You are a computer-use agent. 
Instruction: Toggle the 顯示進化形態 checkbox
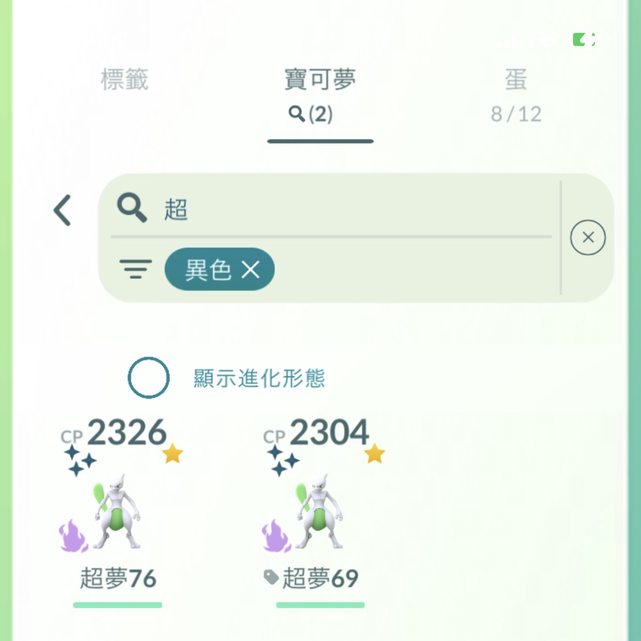148,378
